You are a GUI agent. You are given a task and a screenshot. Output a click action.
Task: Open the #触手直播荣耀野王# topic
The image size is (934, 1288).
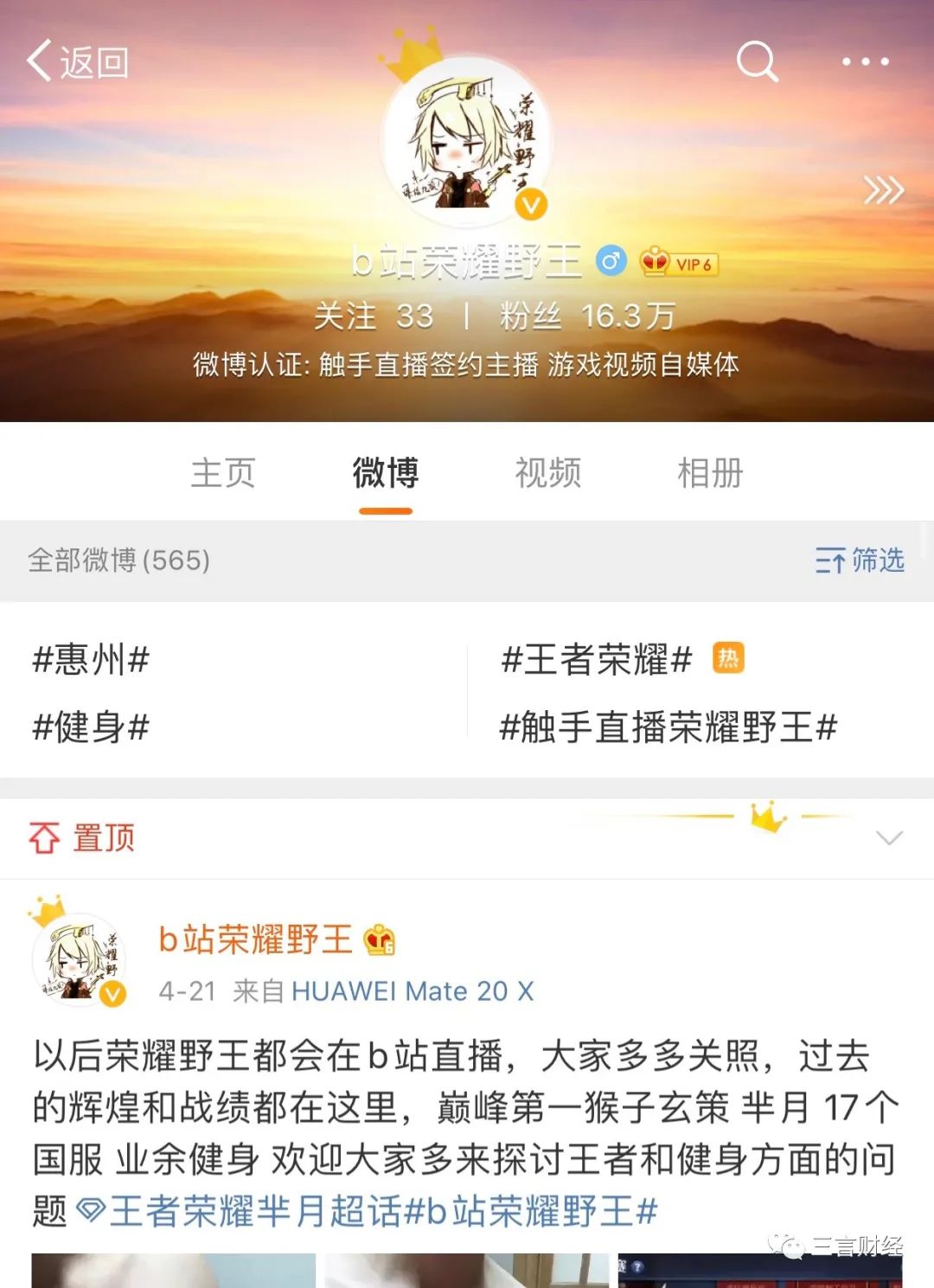click(669, 727)
